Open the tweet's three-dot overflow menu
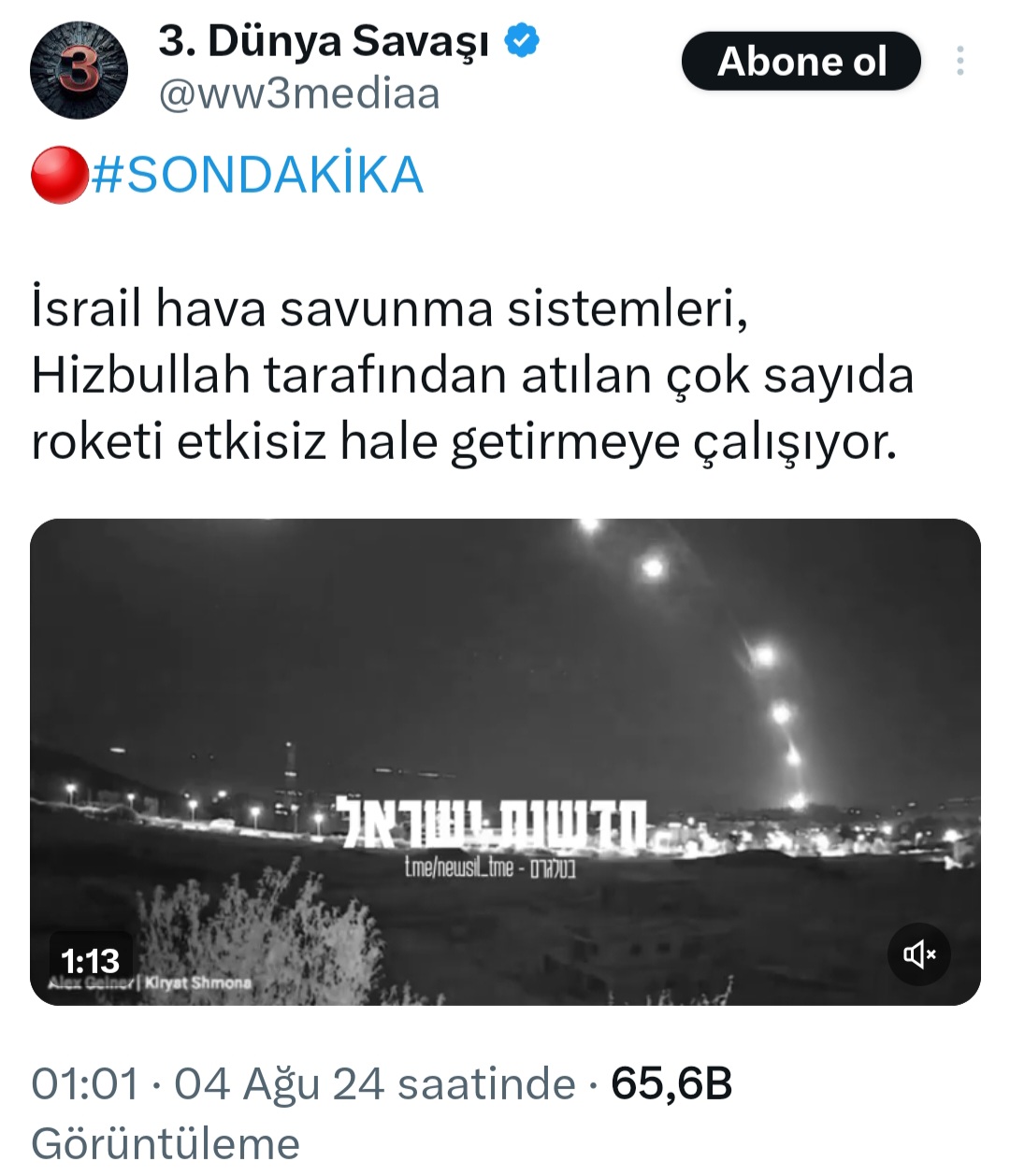The width and height of the screenshot is (1010, 1176). (x=960, y=62)
